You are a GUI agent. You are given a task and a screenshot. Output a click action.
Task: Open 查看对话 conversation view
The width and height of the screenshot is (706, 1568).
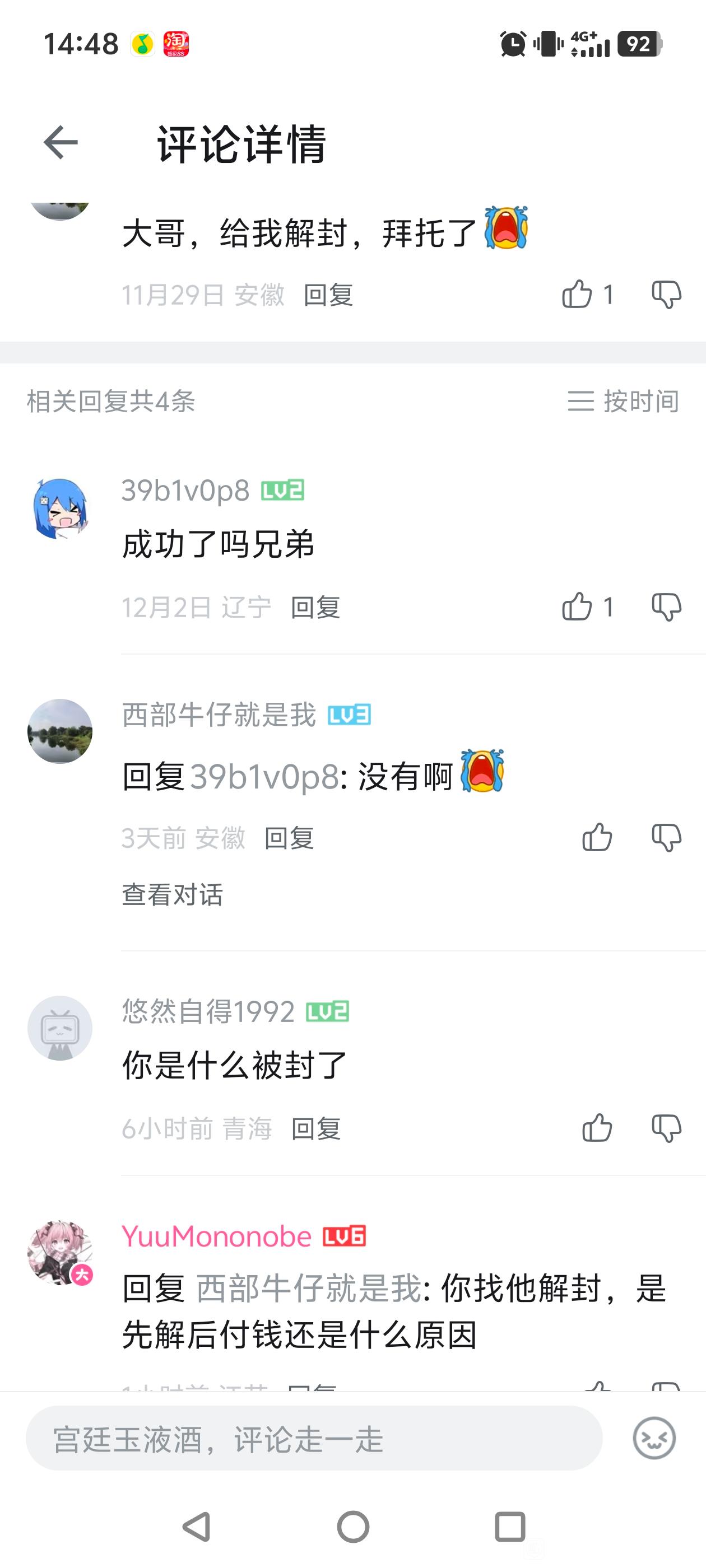pos(173,895)
